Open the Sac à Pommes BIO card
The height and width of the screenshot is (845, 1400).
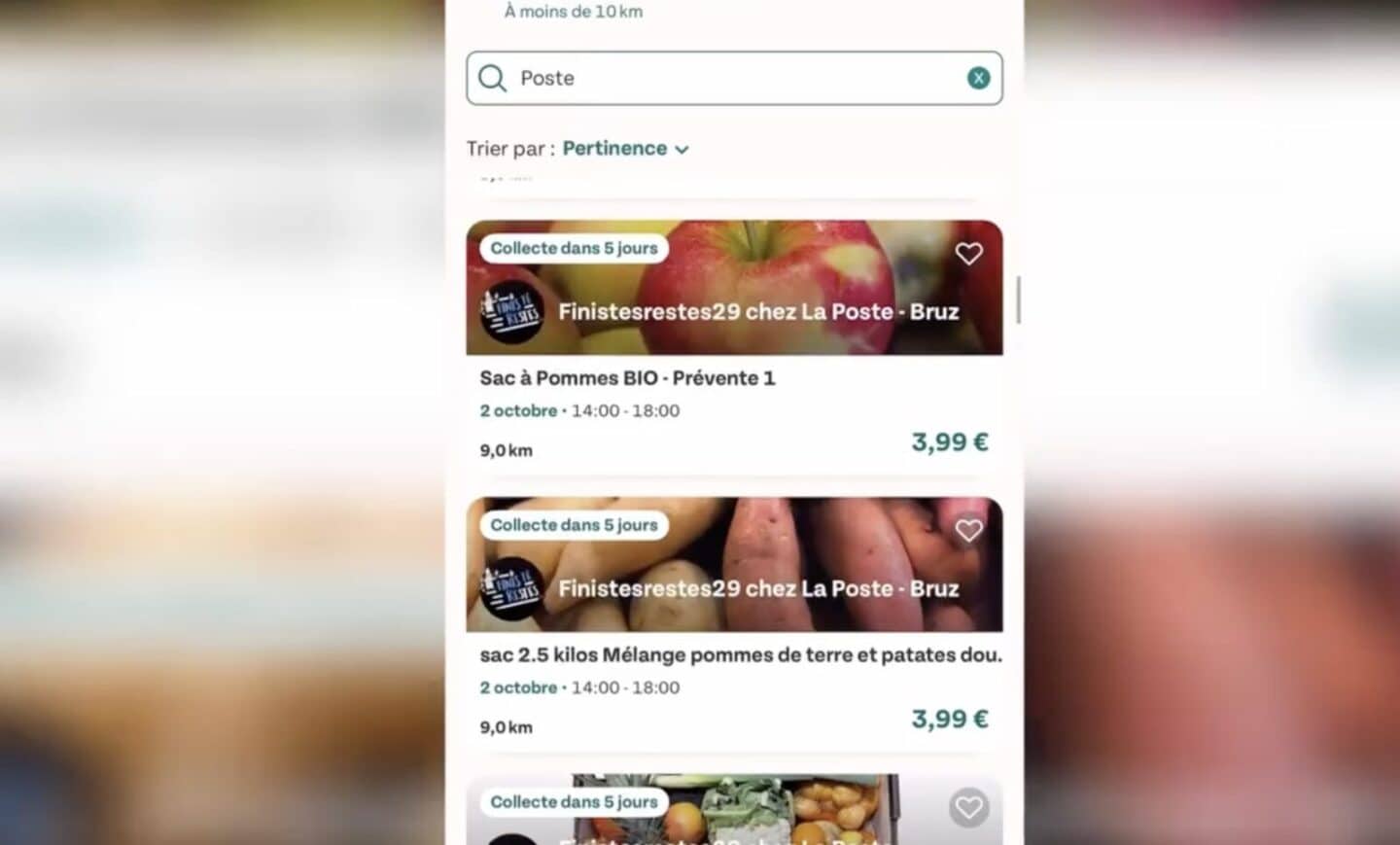734,378
